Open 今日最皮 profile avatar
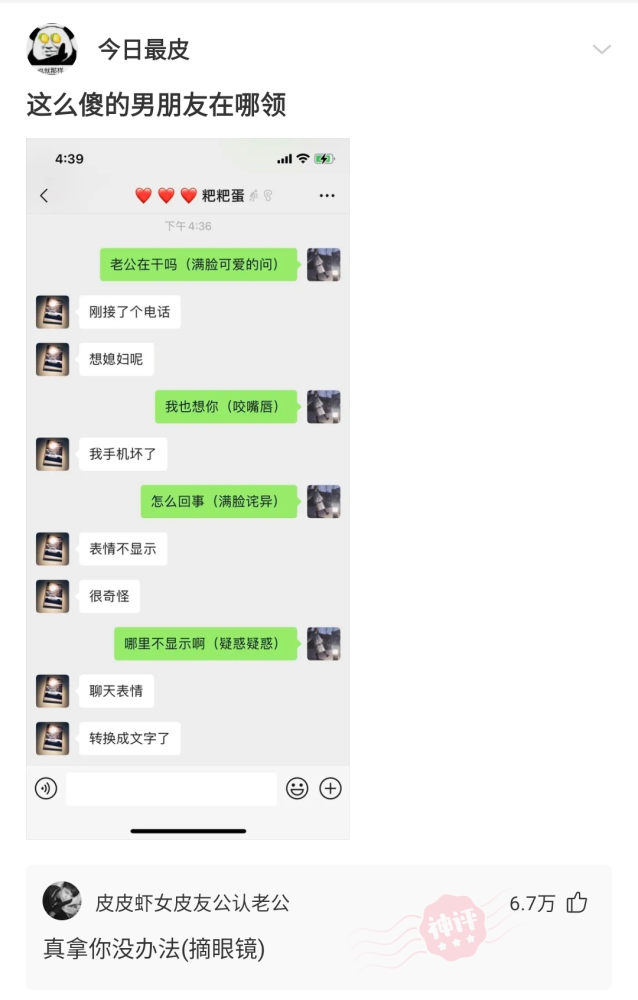The width and height of the screenshot is (638, 1000). (x=51, y=48)
